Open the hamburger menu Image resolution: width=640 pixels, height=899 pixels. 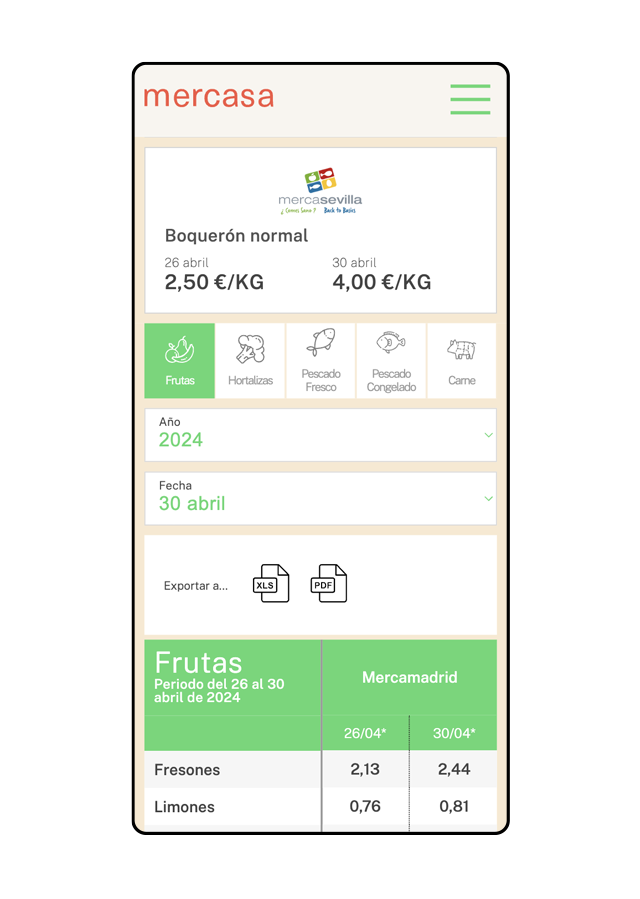tap(469, 99)
